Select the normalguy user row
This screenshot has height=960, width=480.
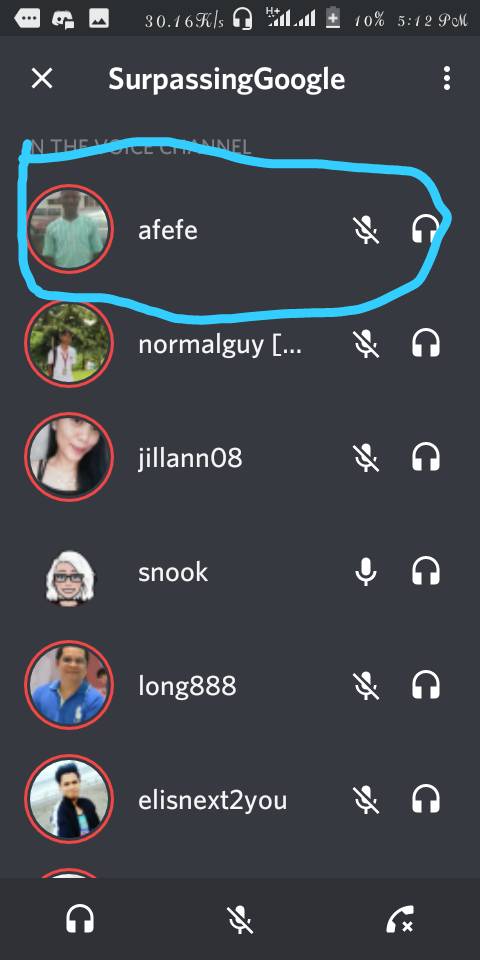(240, 344)
